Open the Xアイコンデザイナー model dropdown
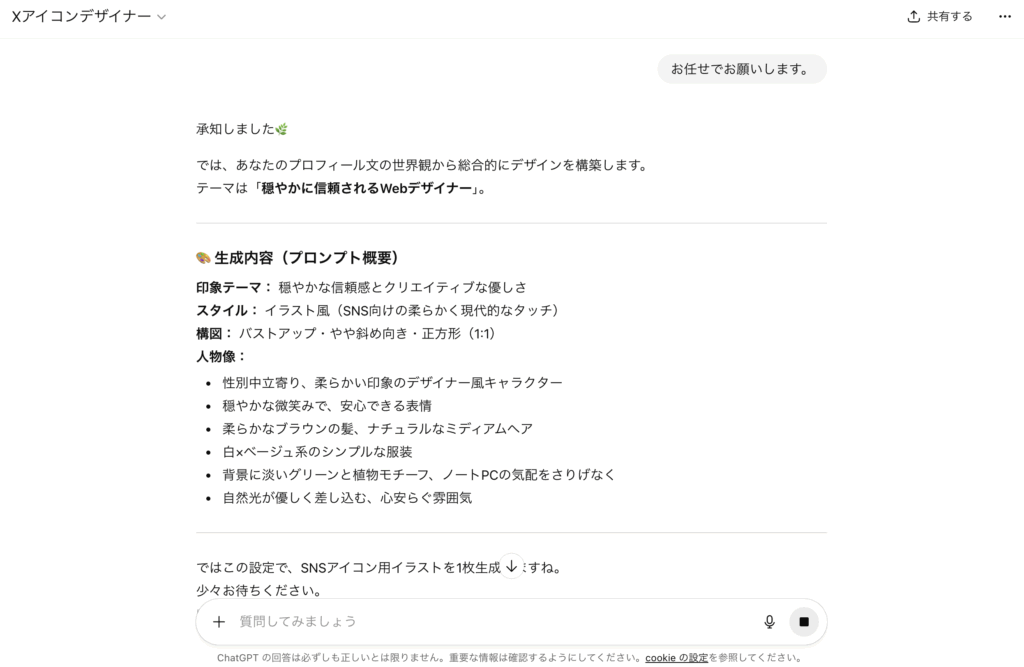The width and height of the screenshot is (1024, 667). point(89,17)
